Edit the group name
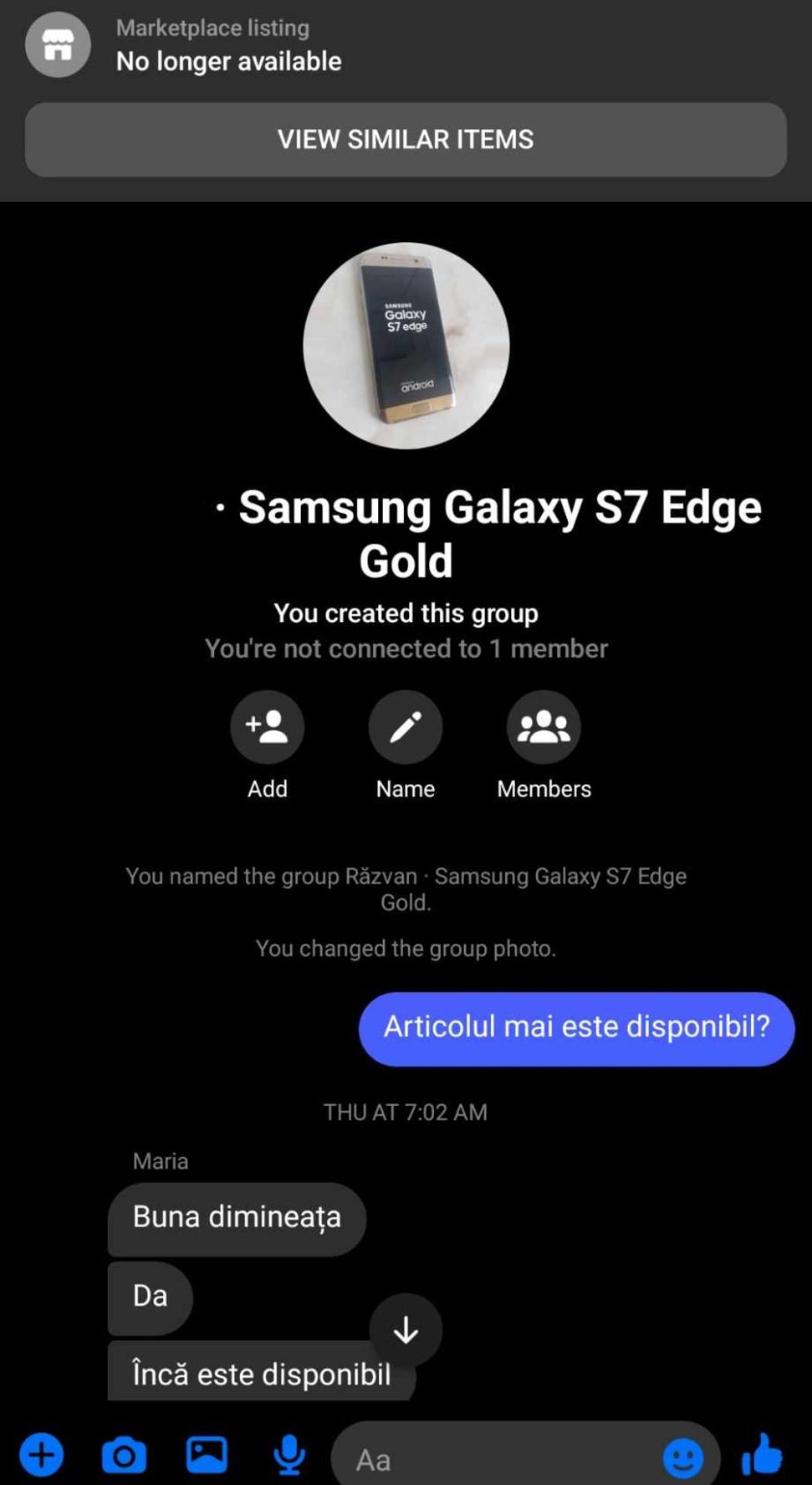 tap(405, 727)
